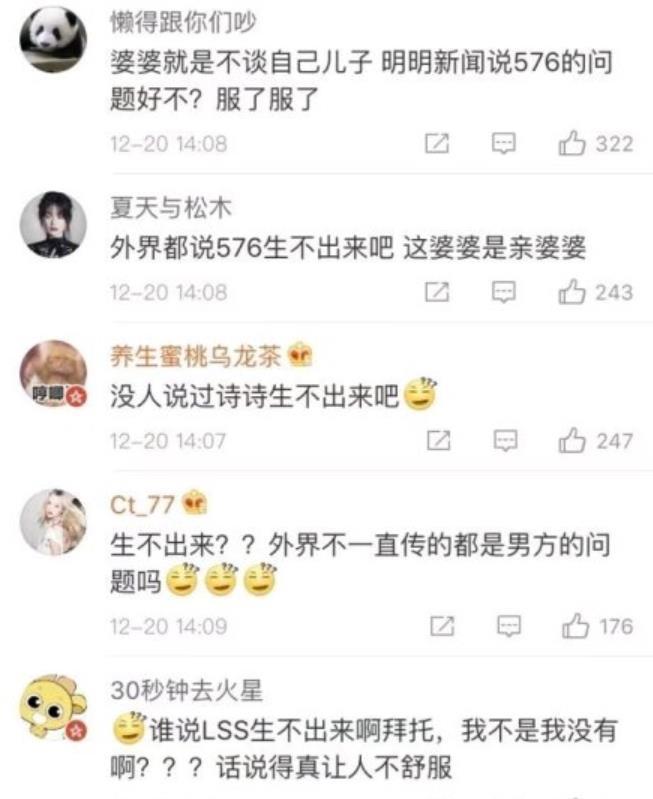Screen dimensions: 653x799
Task: Reply to 懒得跟你们吵's comment
Action: coord(504,144)
